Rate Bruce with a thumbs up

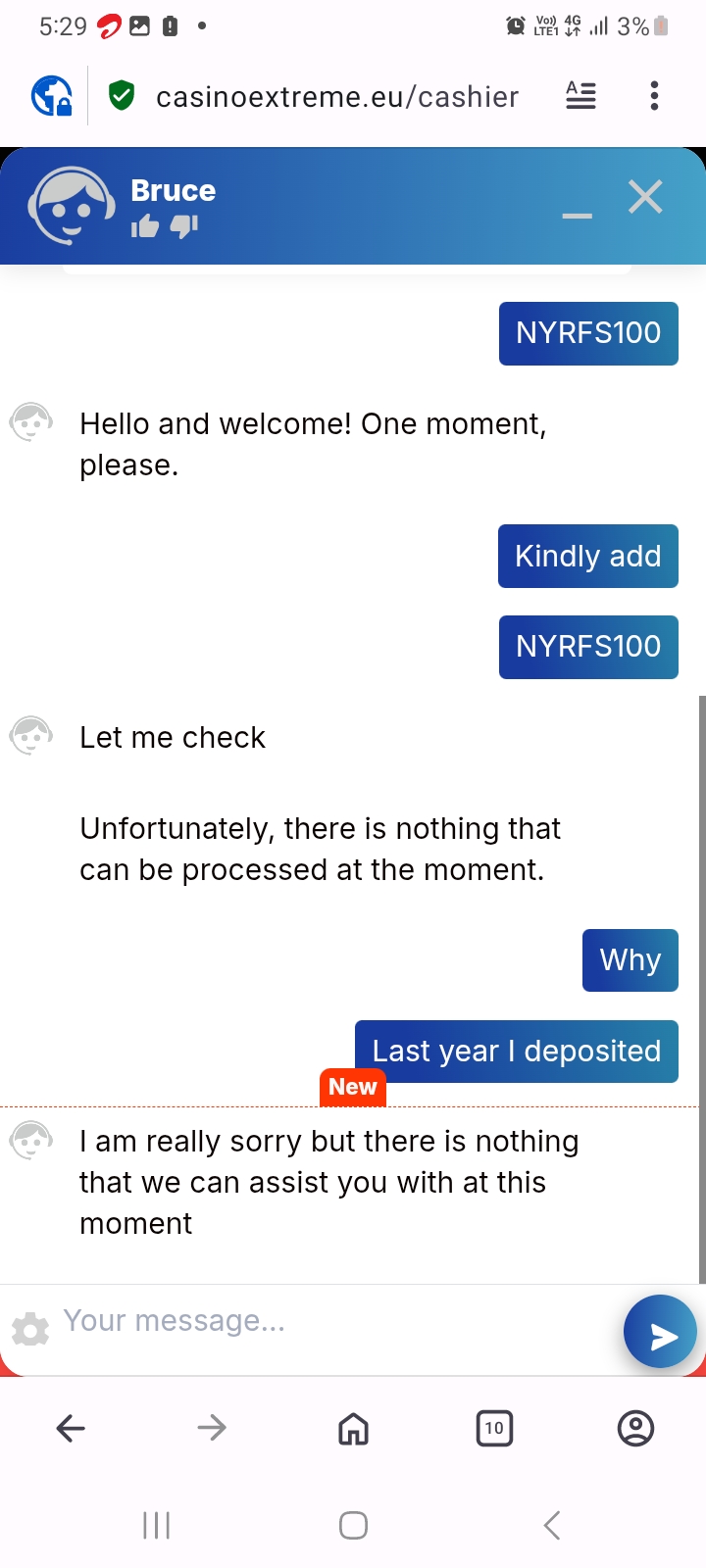(145, 227)
